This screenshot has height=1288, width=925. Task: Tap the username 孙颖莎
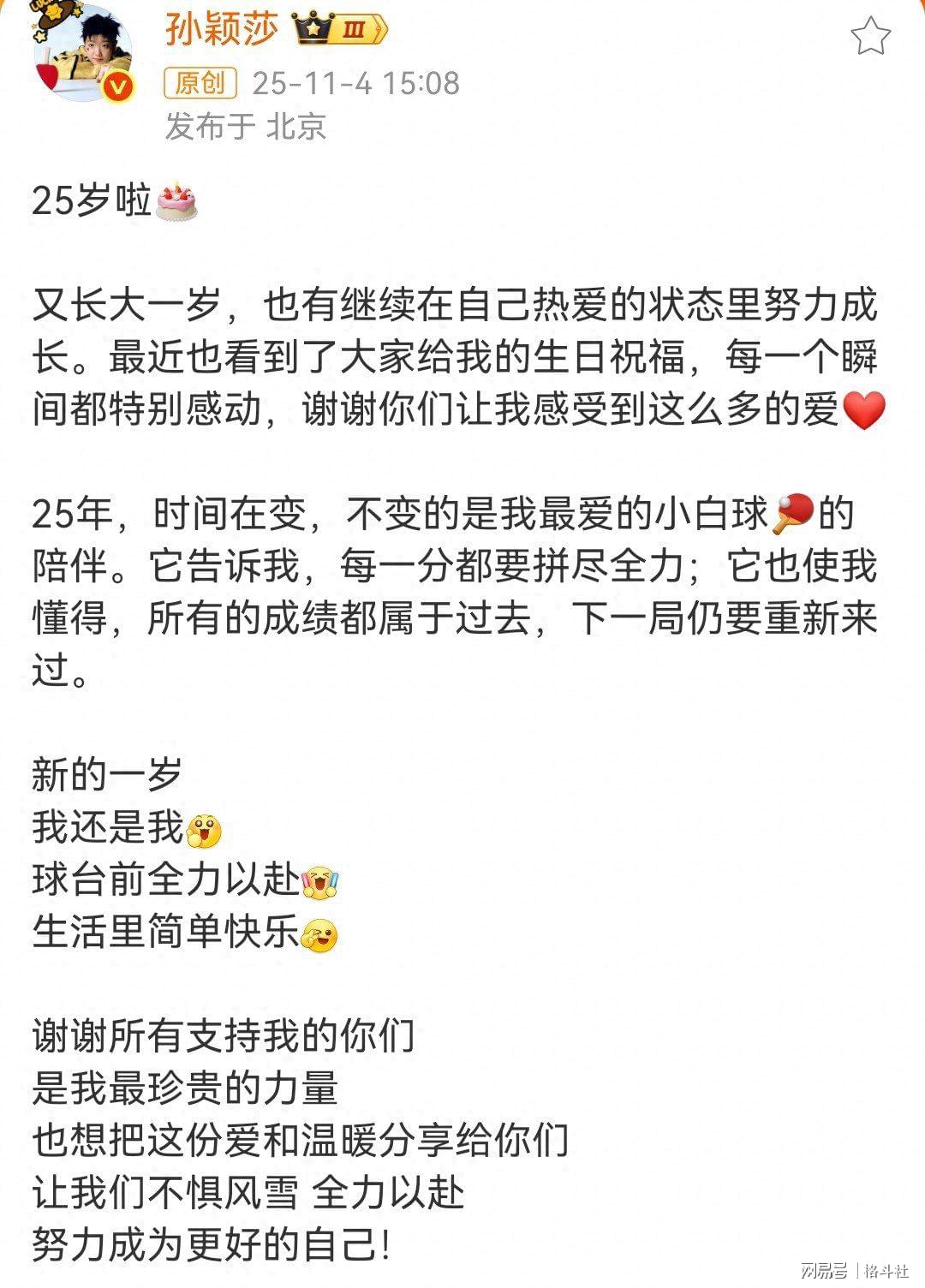click(x=222, y=30)
